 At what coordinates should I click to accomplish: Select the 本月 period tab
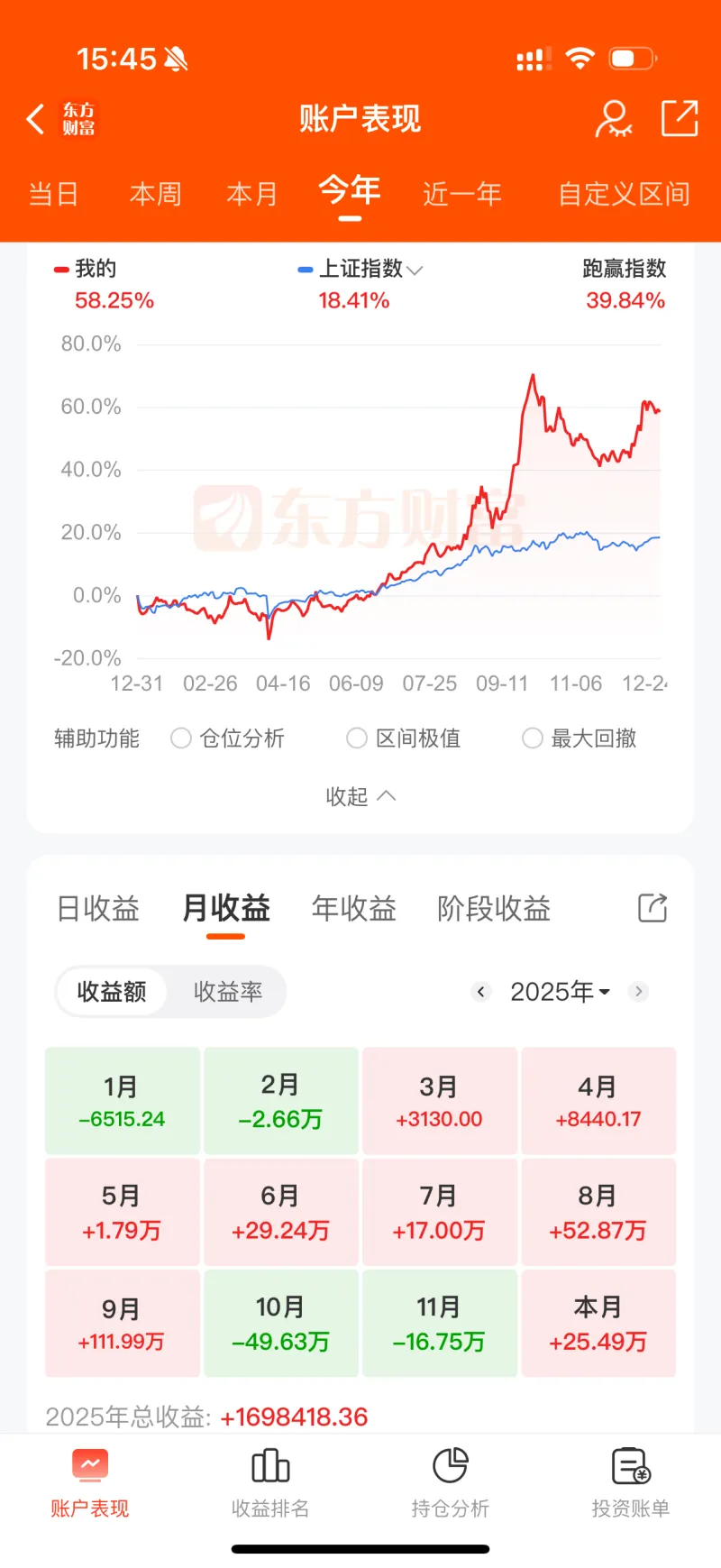(251, 194)
